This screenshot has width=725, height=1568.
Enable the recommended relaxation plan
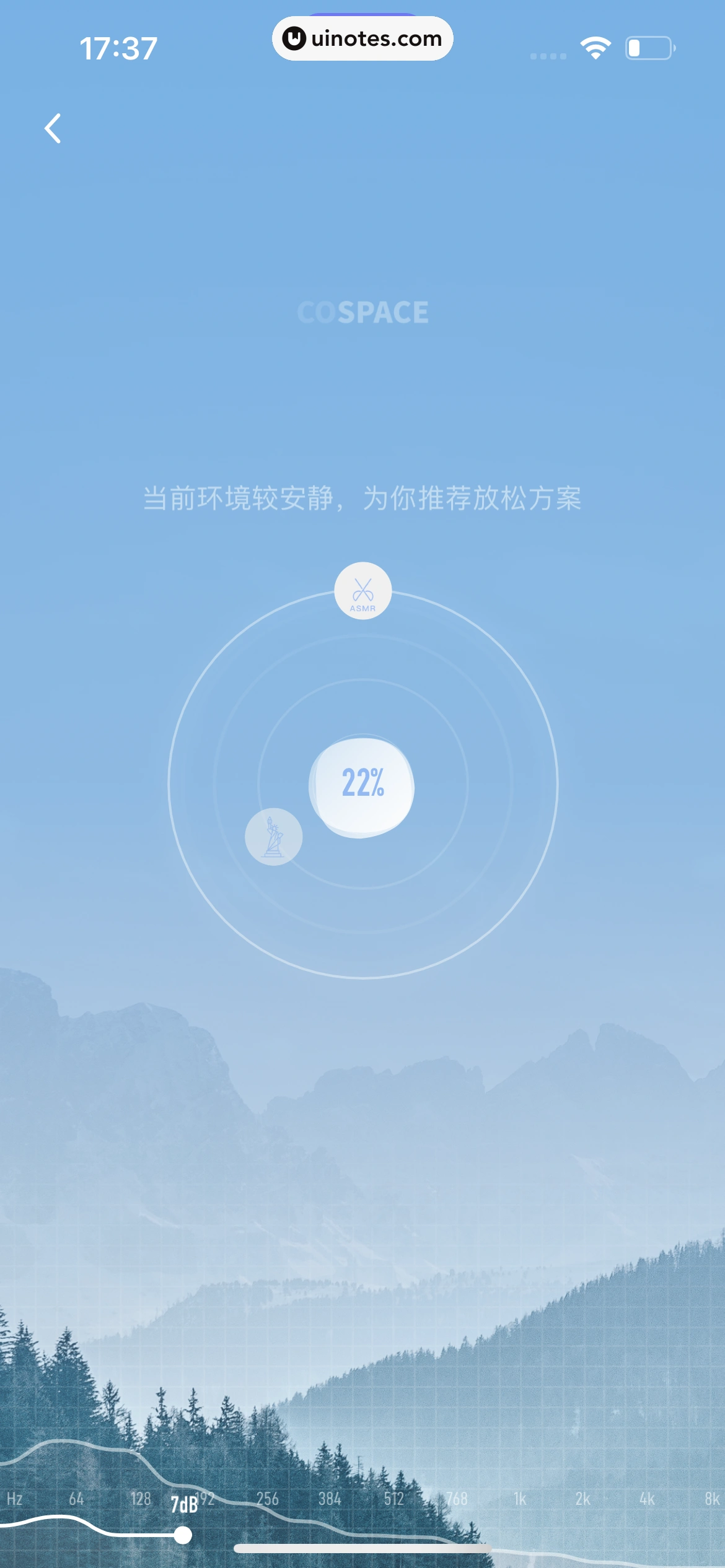(362, 785)
